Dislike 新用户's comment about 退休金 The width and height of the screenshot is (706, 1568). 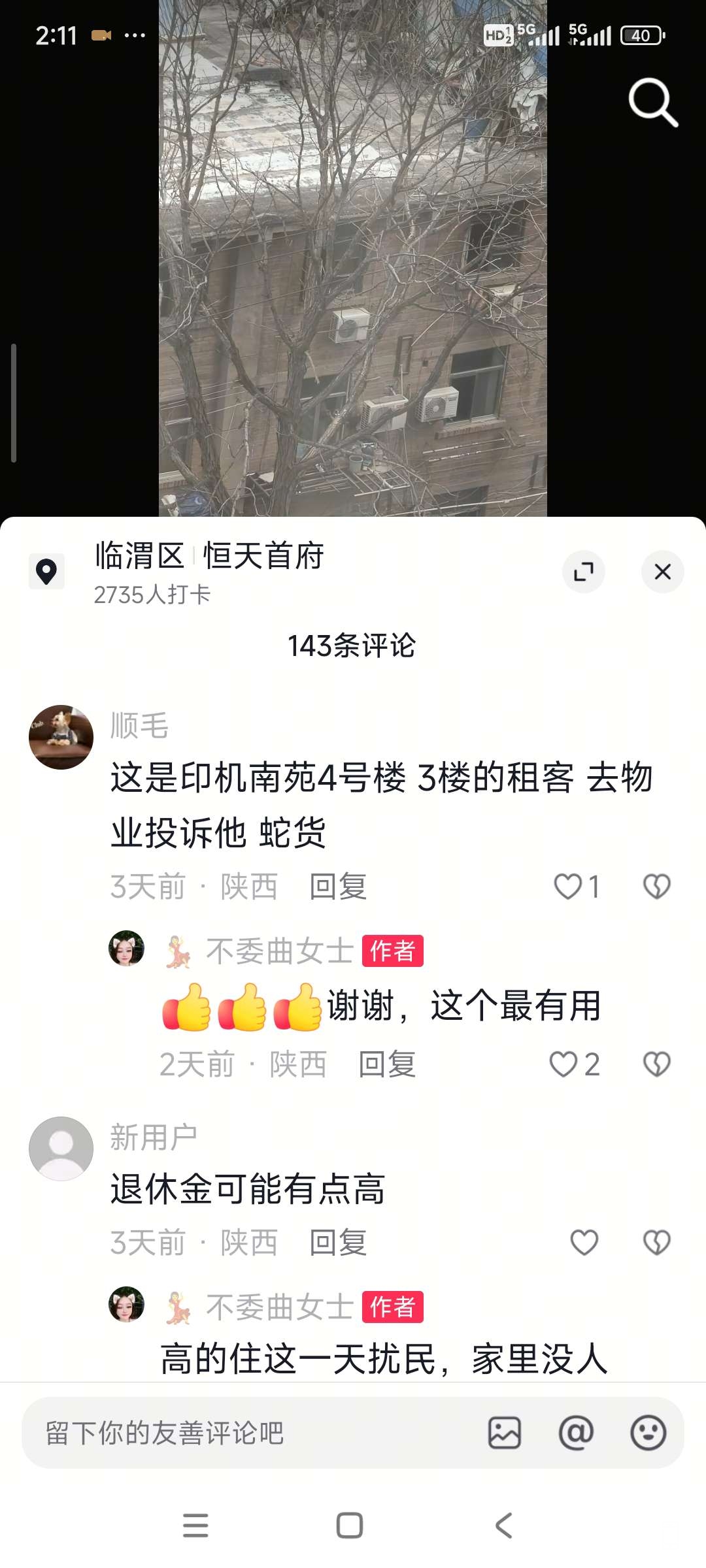click(x=656, y=1242)
